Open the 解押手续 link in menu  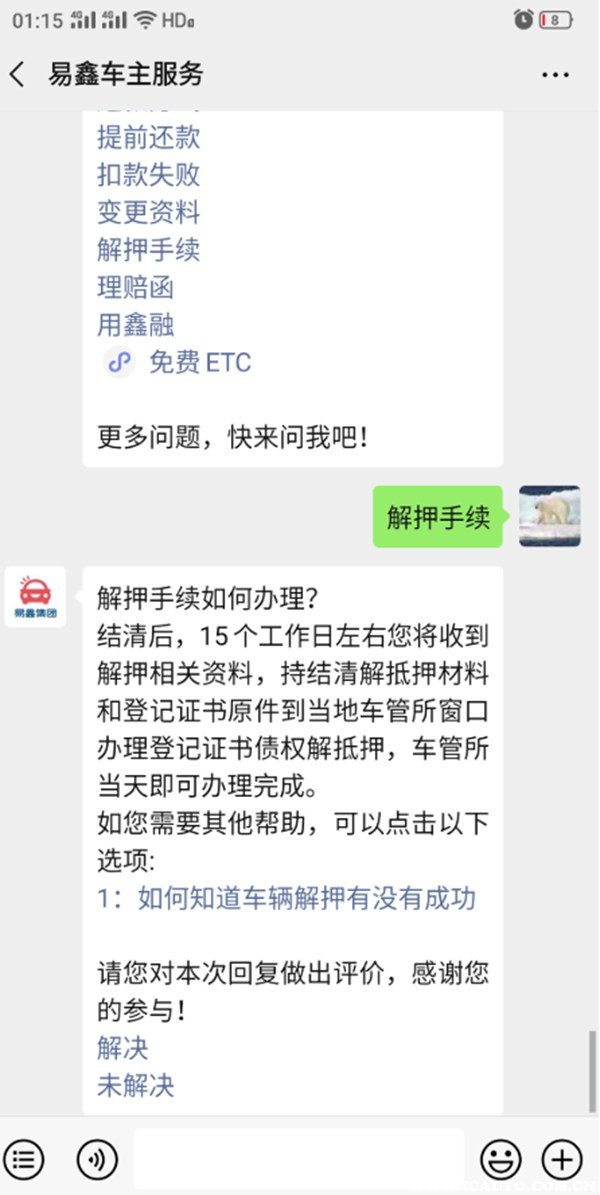pyautogui.click(x=148, y=250)
